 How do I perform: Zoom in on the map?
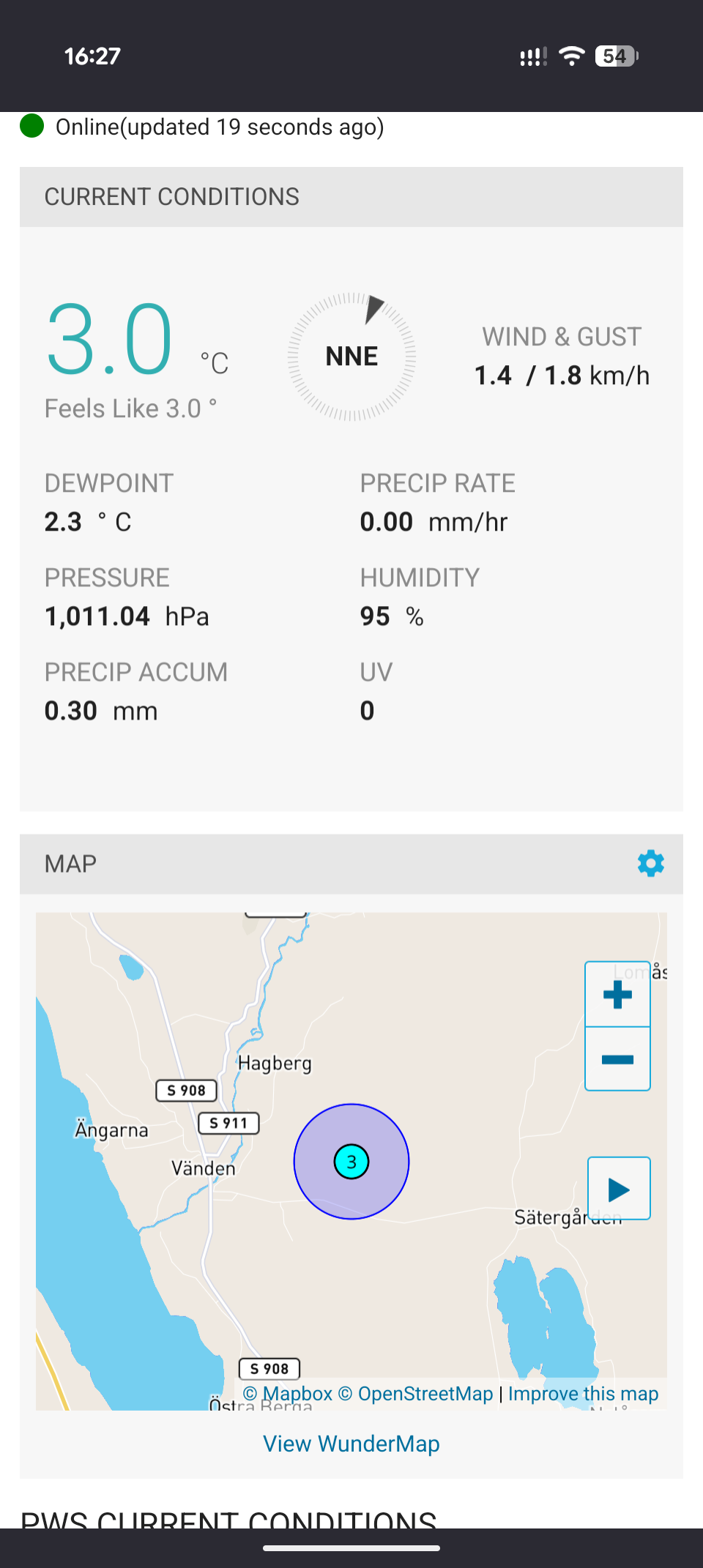click(x=617, y=994)
